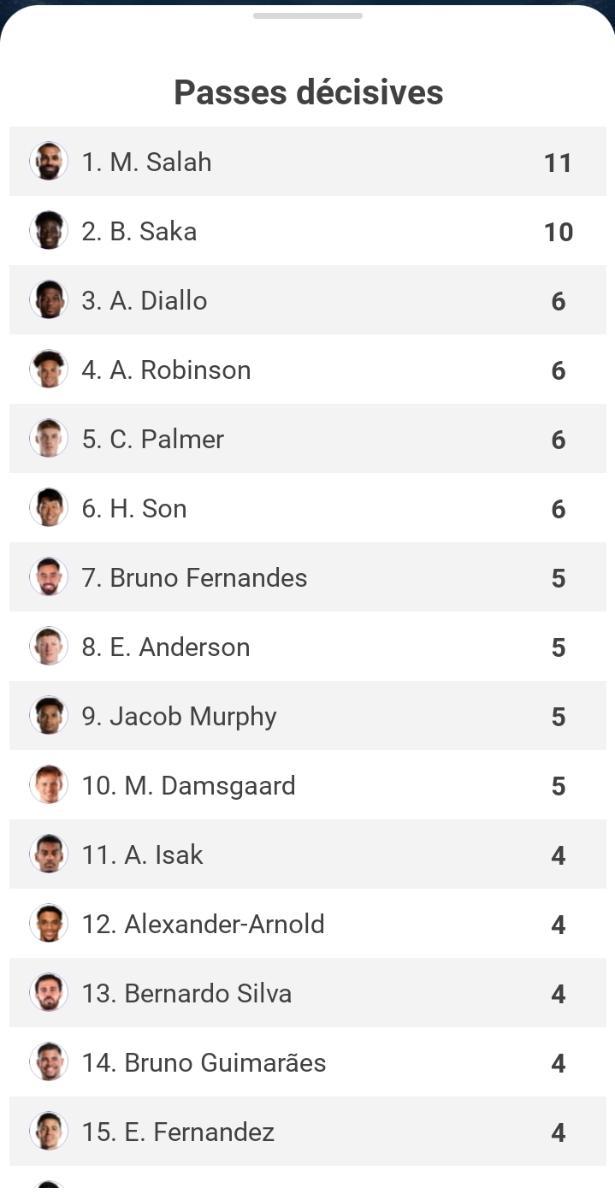Tap the Jacob Murphy row
This screenshot has width=615, height=1200.
308,716
